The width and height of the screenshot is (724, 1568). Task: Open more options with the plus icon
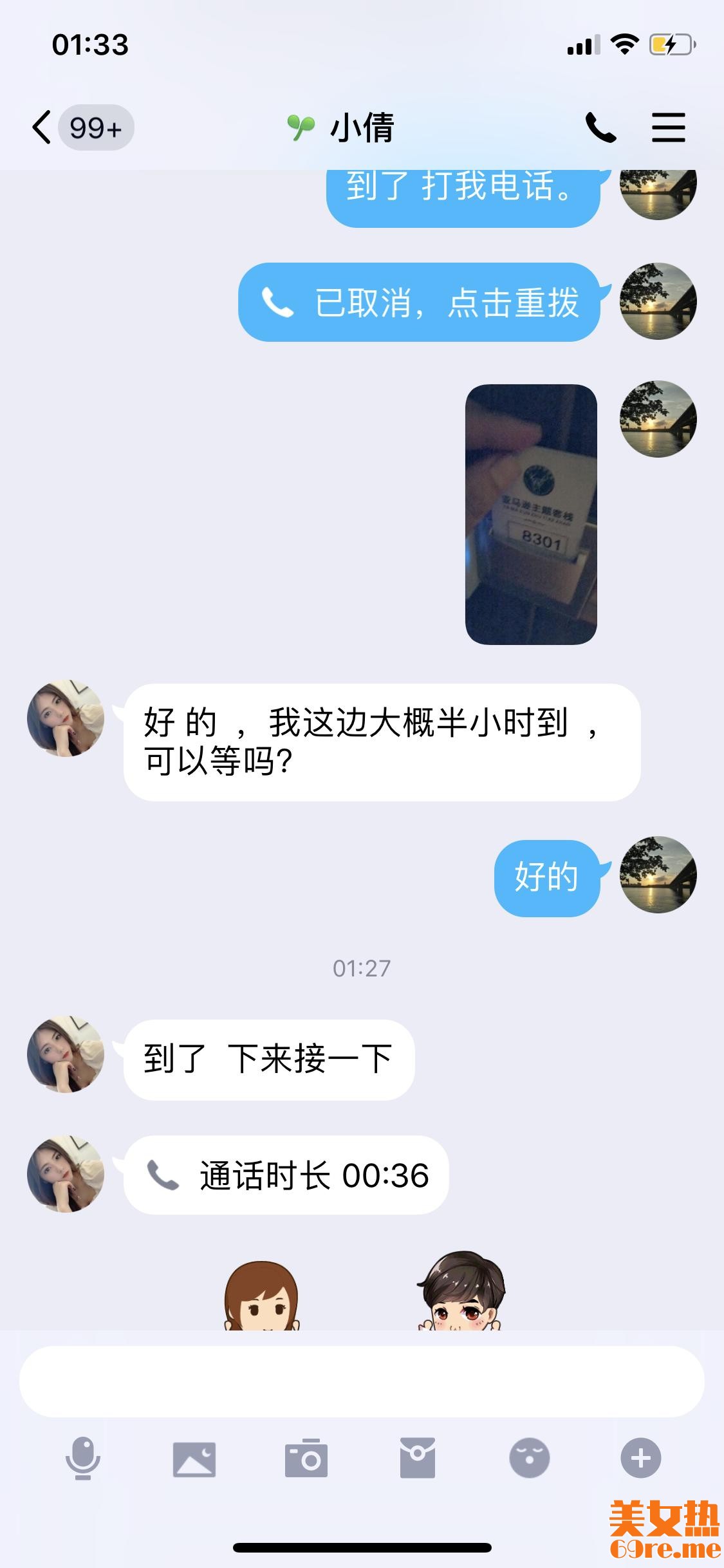(x=641, y=1459)
